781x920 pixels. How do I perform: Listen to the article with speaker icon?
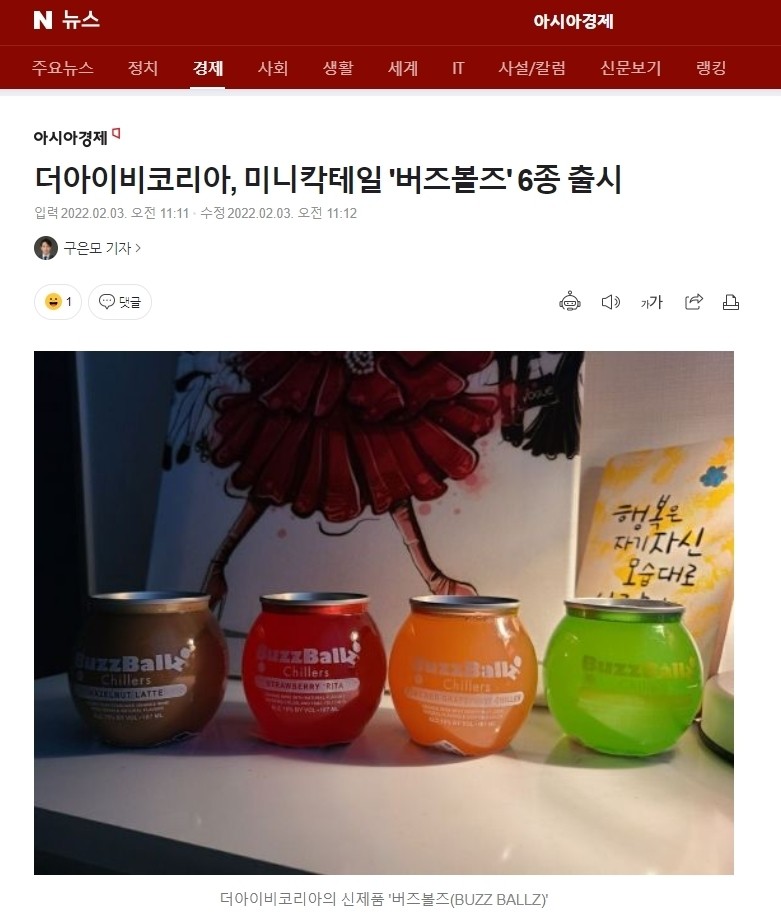pyautogui.click(x=610, y=302)
